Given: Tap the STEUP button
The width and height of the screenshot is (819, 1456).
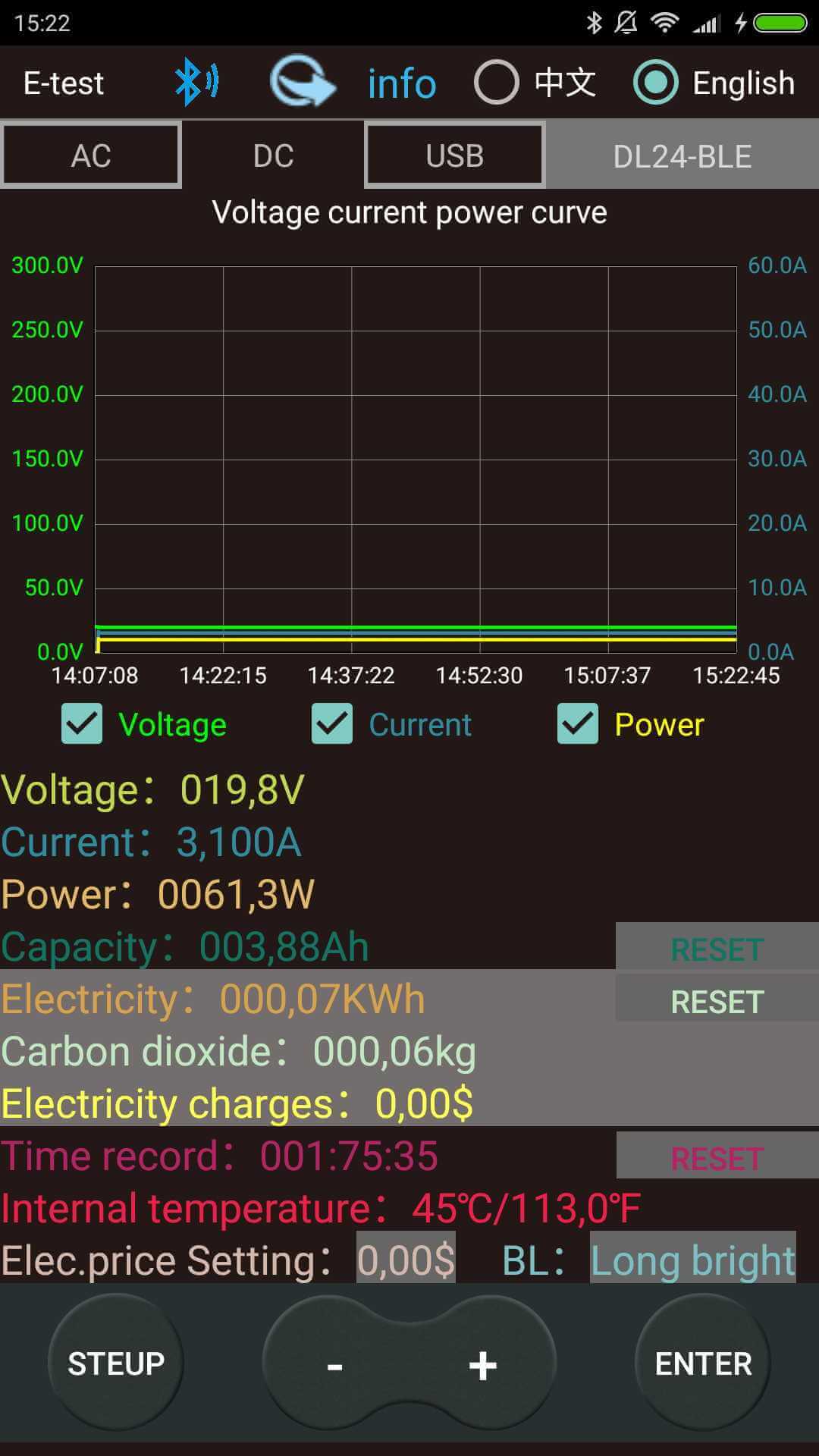Looking at the screenshot, I should [116, 1363].
